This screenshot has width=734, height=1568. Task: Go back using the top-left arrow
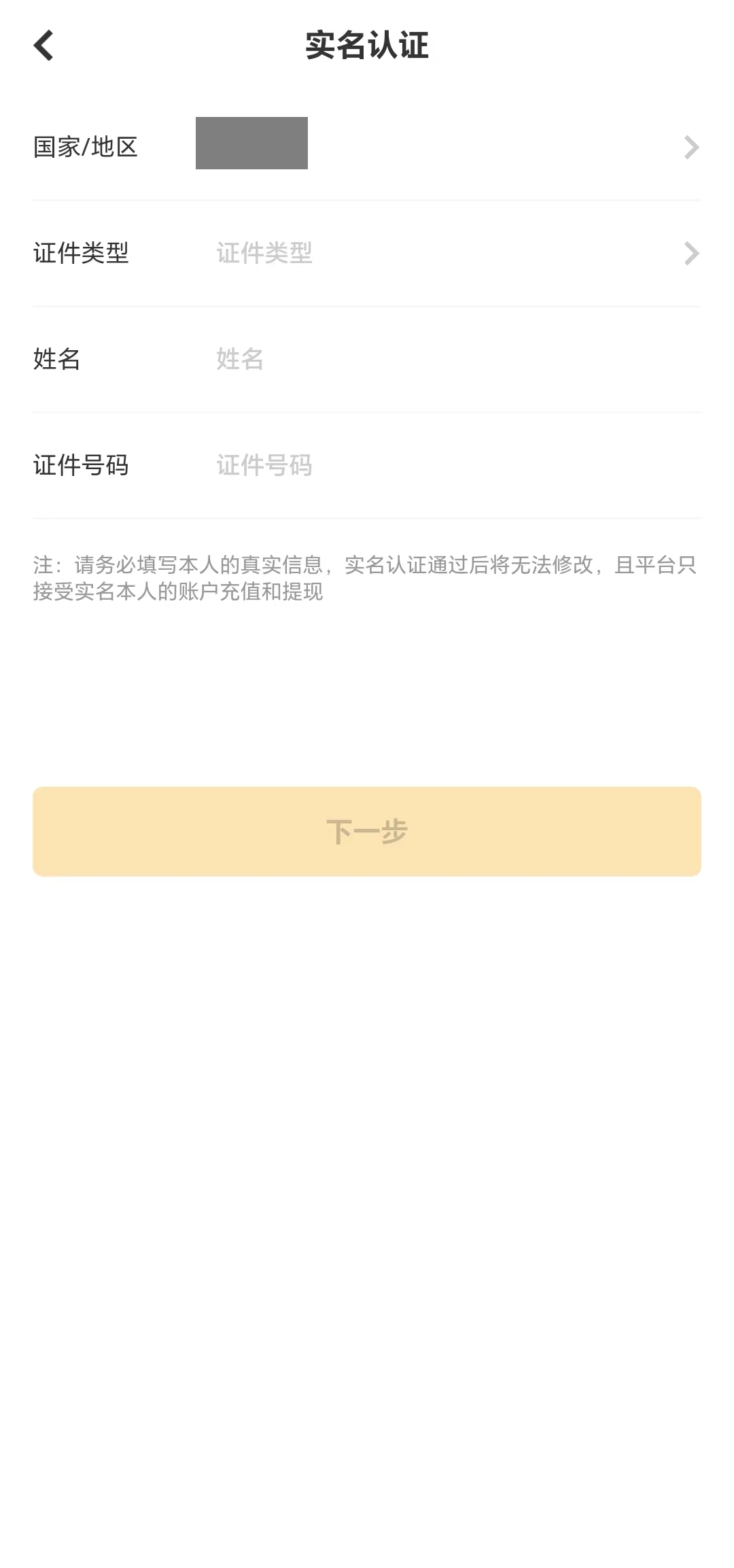point(43,46)
